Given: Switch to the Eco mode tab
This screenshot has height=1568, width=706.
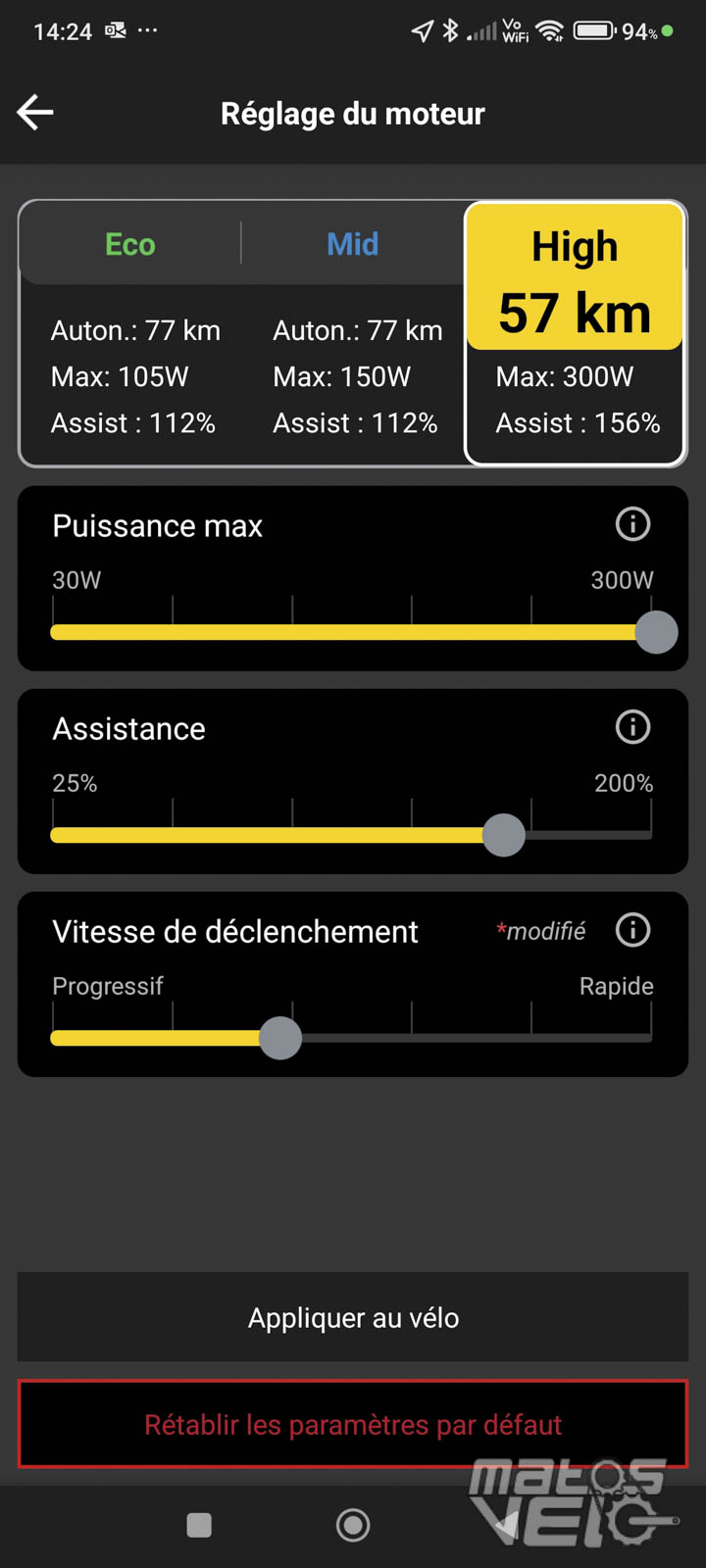Looking at the screenshot, I should tap(130, 244).
